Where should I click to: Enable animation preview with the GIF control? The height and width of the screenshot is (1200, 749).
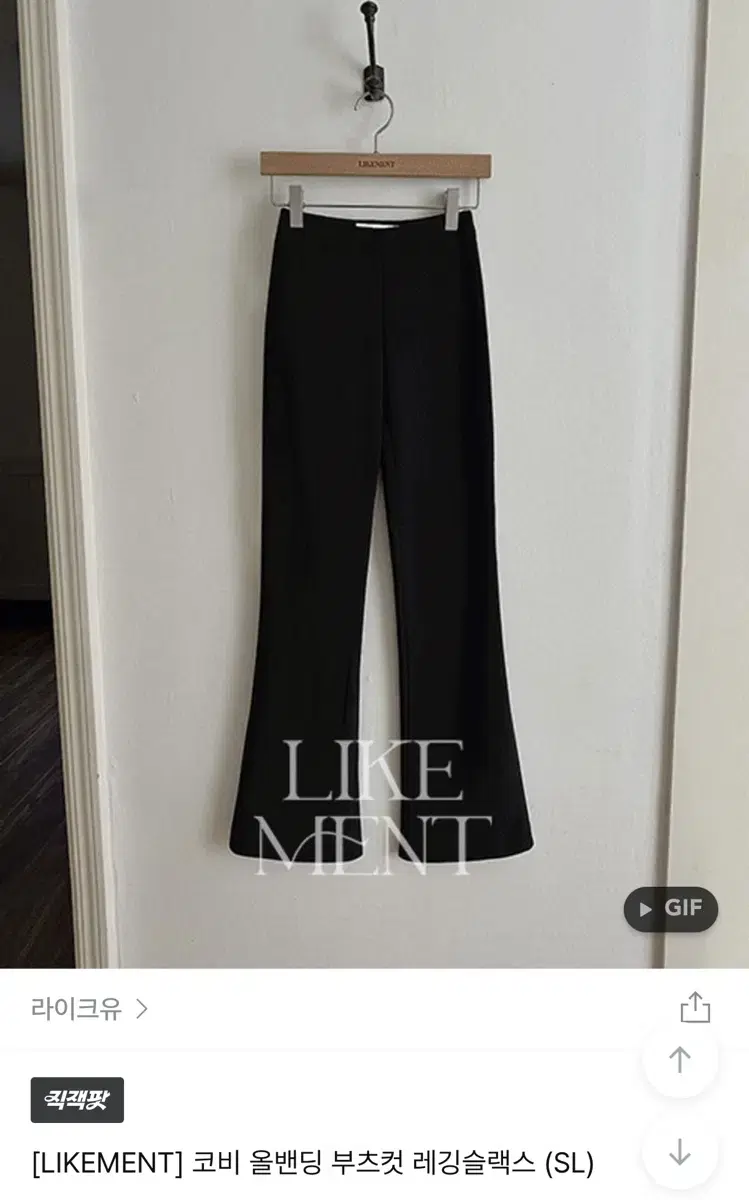click(x=670, y=910)
